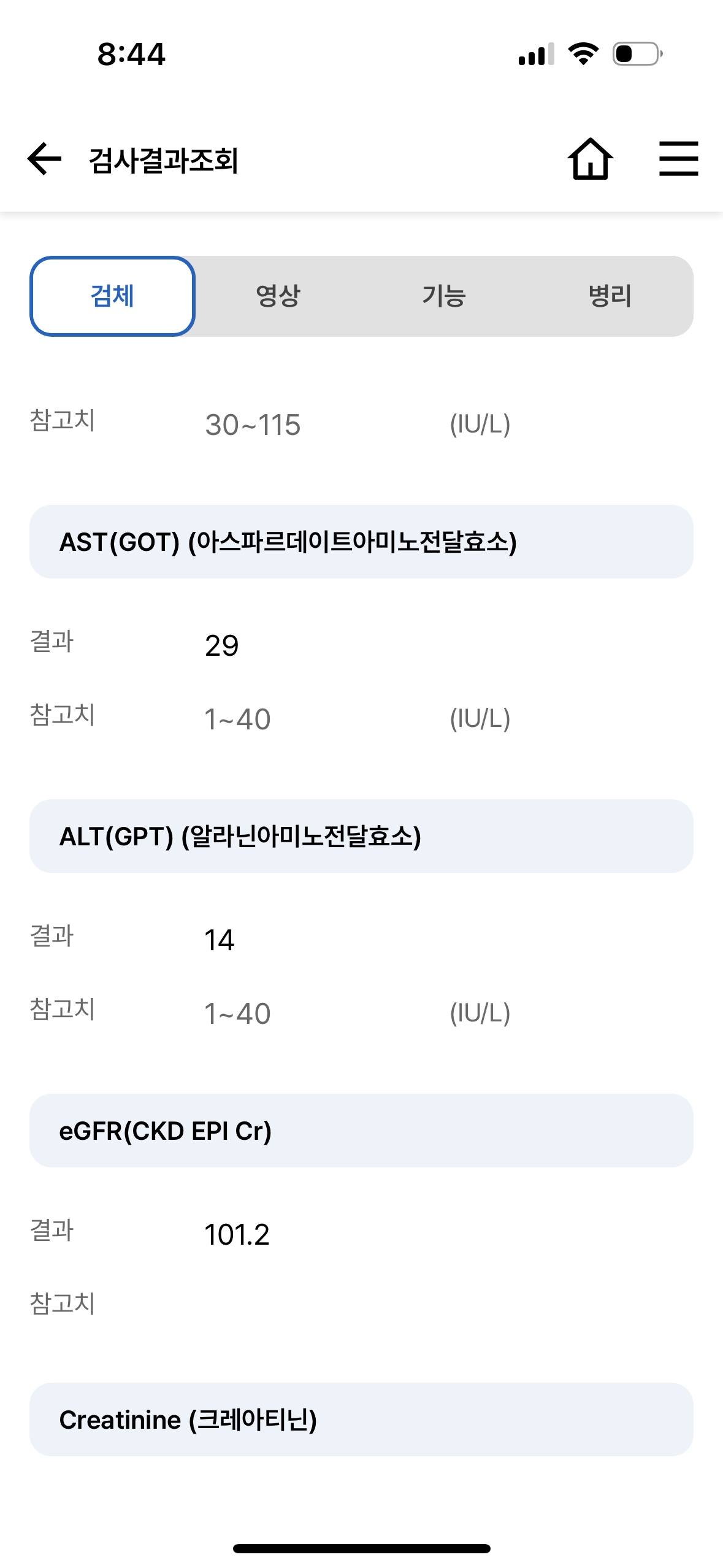
Task: Open the hamburger menu
Action: point(678,159)
